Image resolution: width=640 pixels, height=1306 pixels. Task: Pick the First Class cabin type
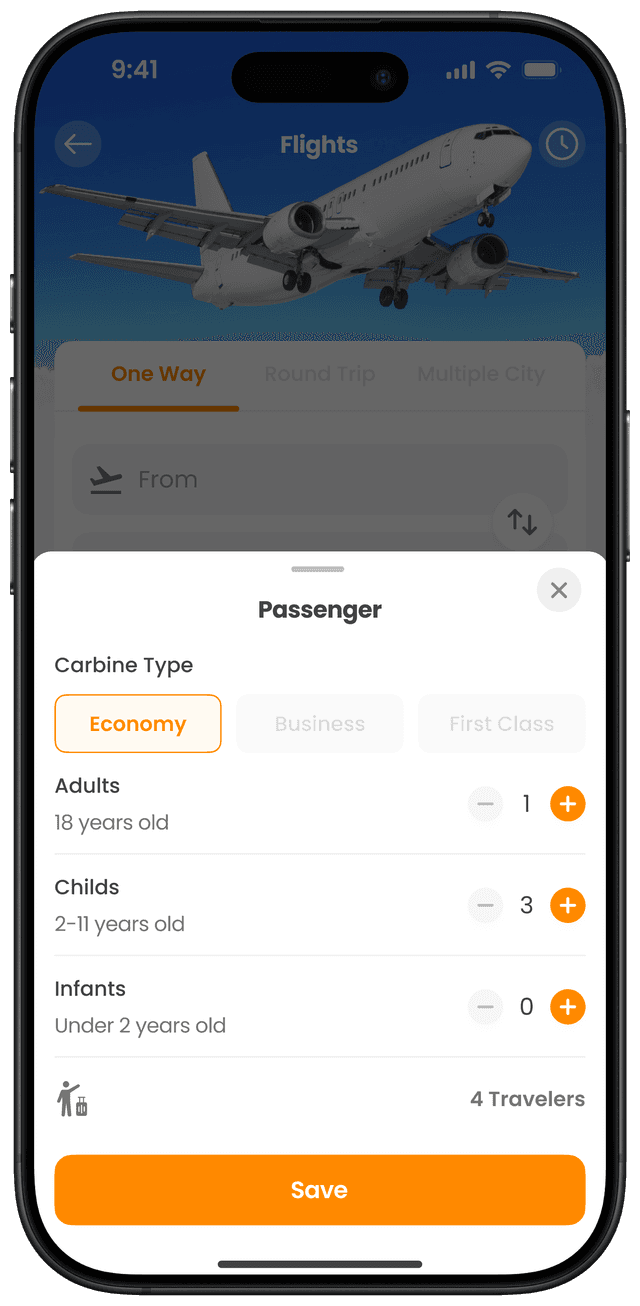[501, 724]
